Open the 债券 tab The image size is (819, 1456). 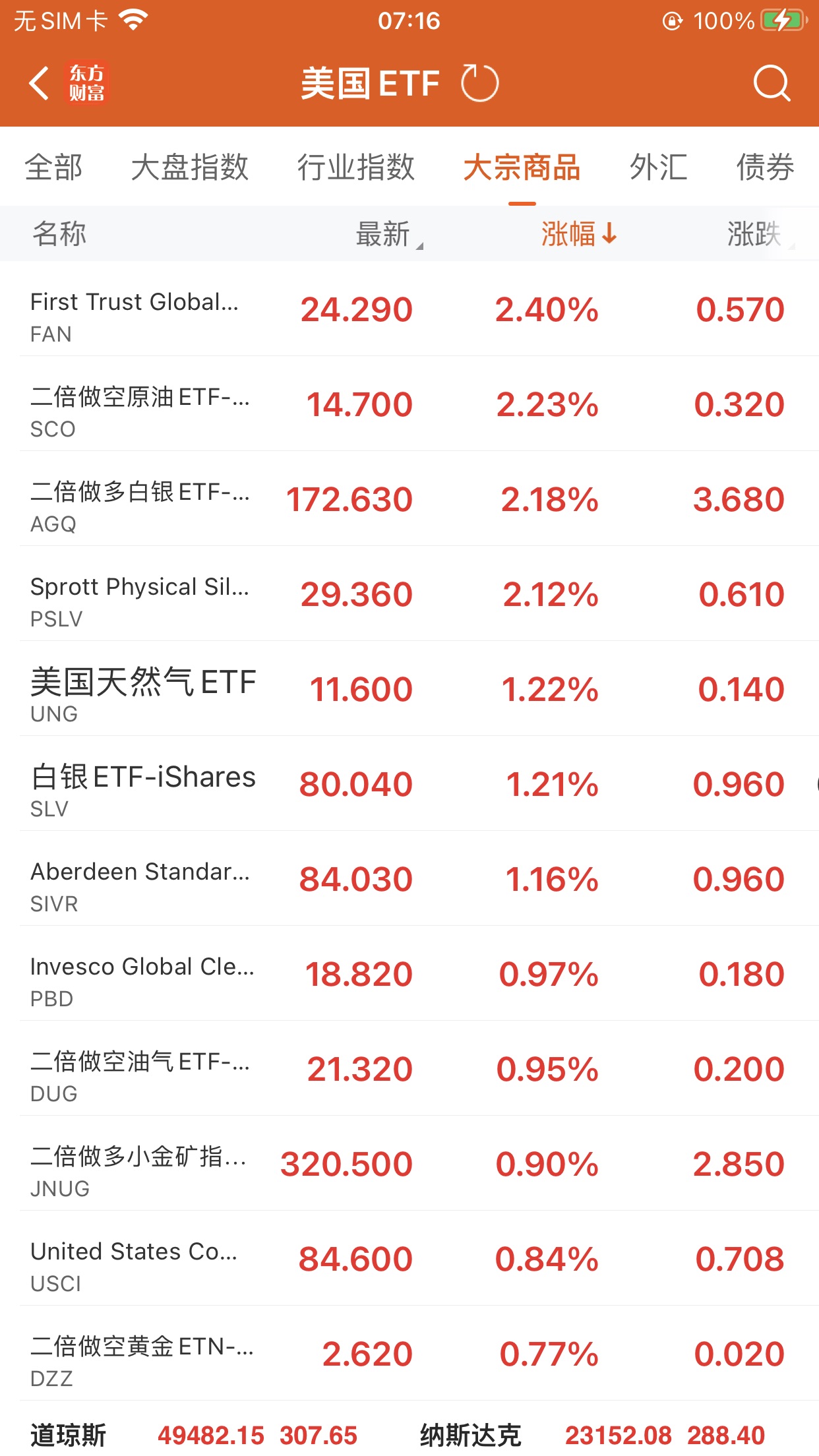coord(765,167)
